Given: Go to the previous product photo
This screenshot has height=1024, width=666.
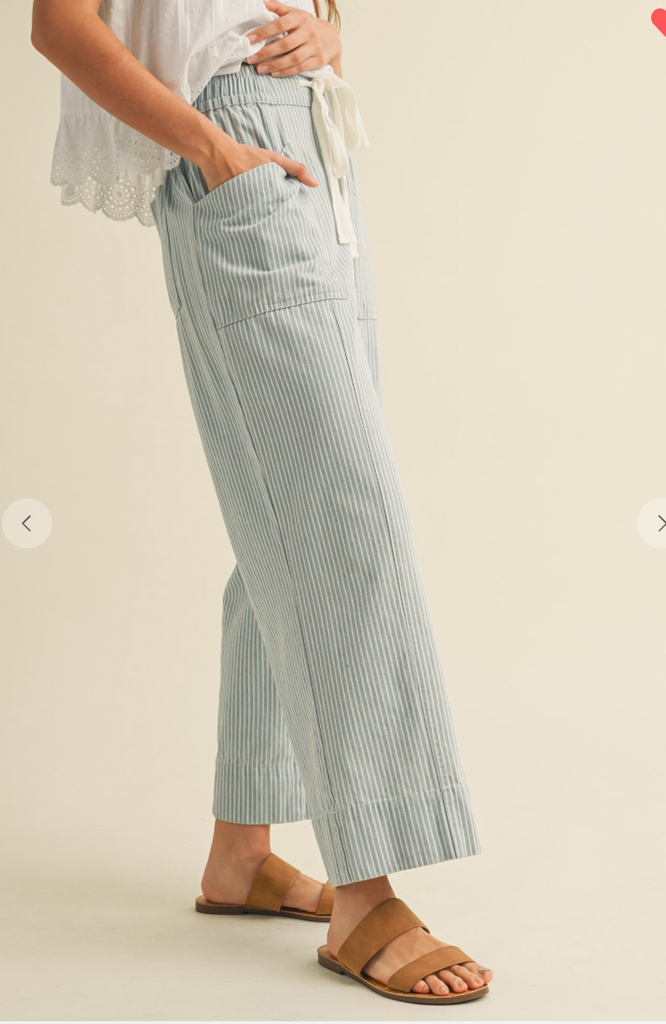Looking at the screenshot, I should 27,523.
